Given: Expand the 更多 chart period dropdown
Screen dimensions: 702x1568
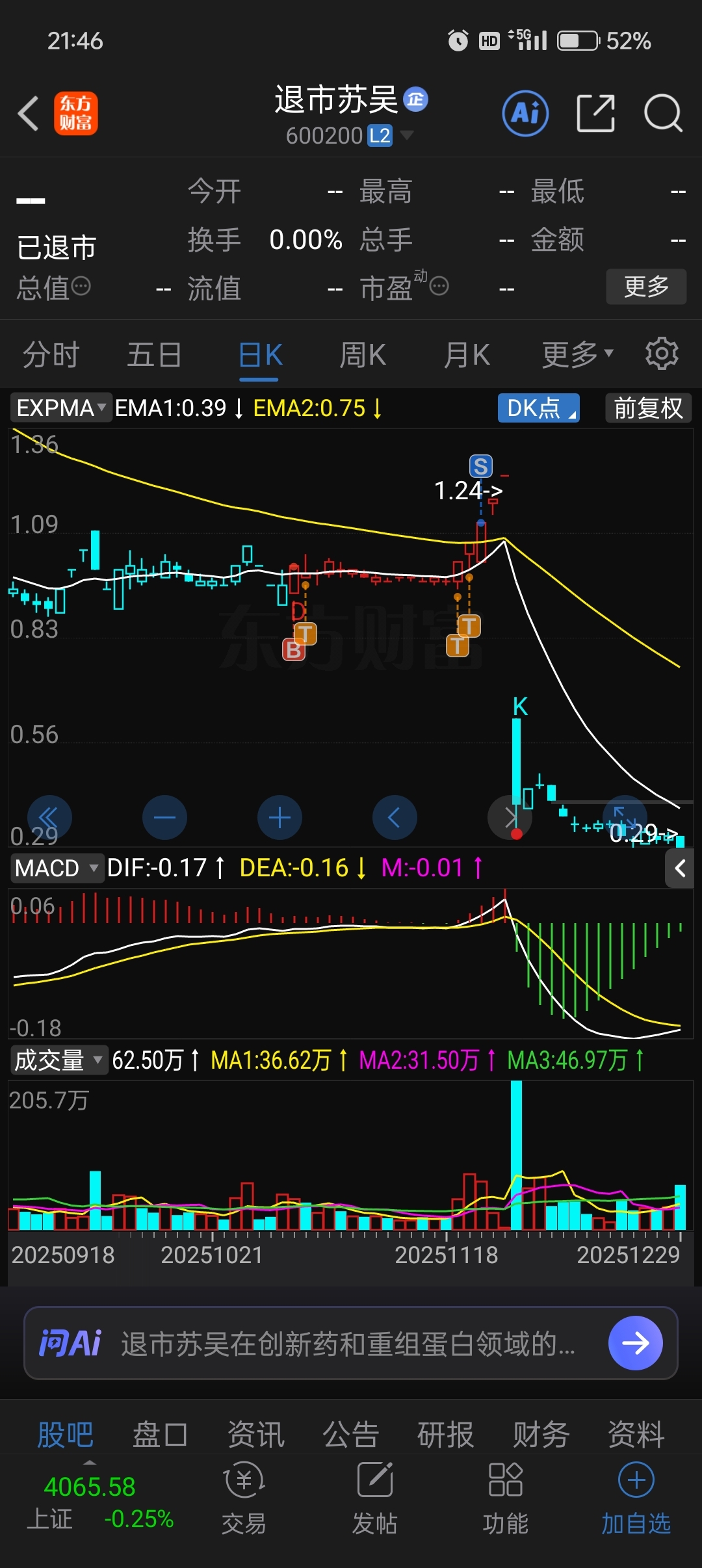Looking at the screenshot, I should (577, 355).
